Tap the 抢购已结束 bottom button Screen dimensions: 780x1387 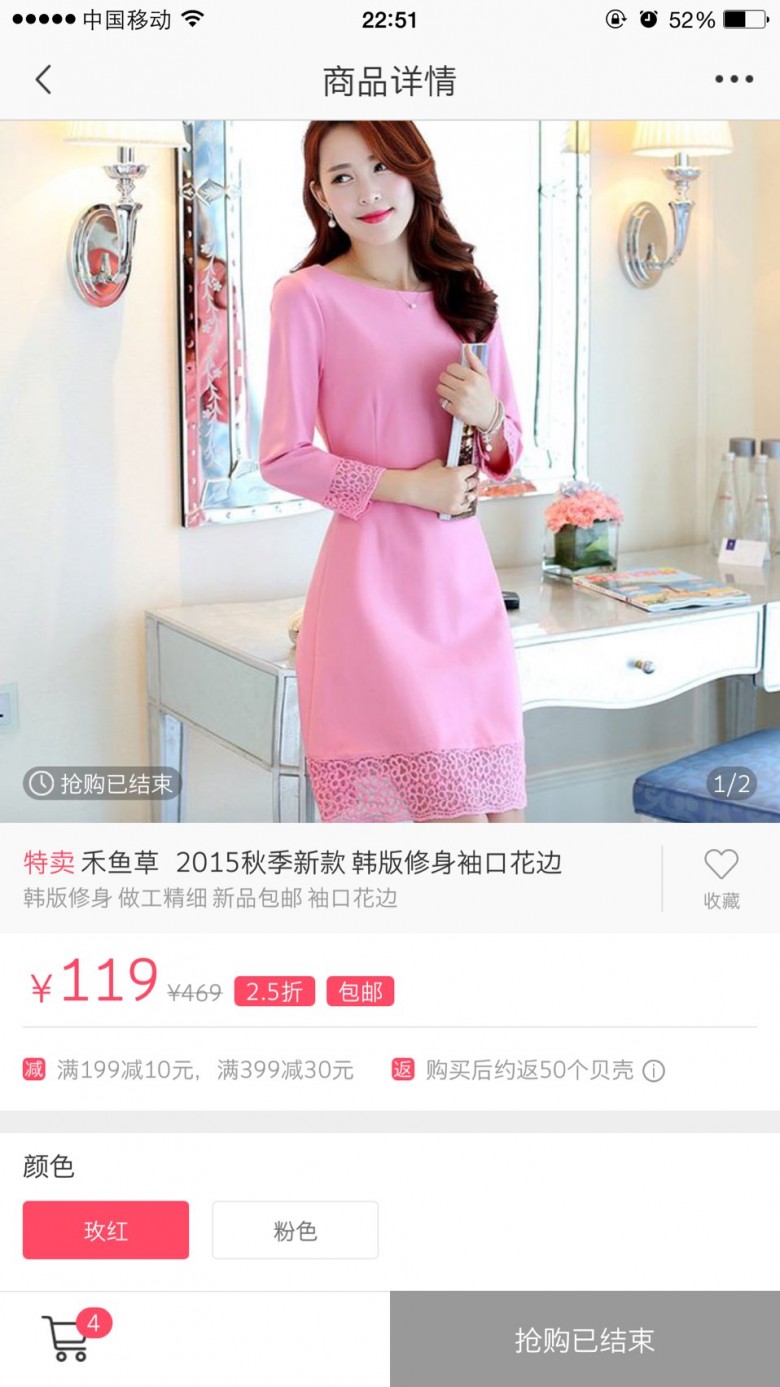point(585,1339)
